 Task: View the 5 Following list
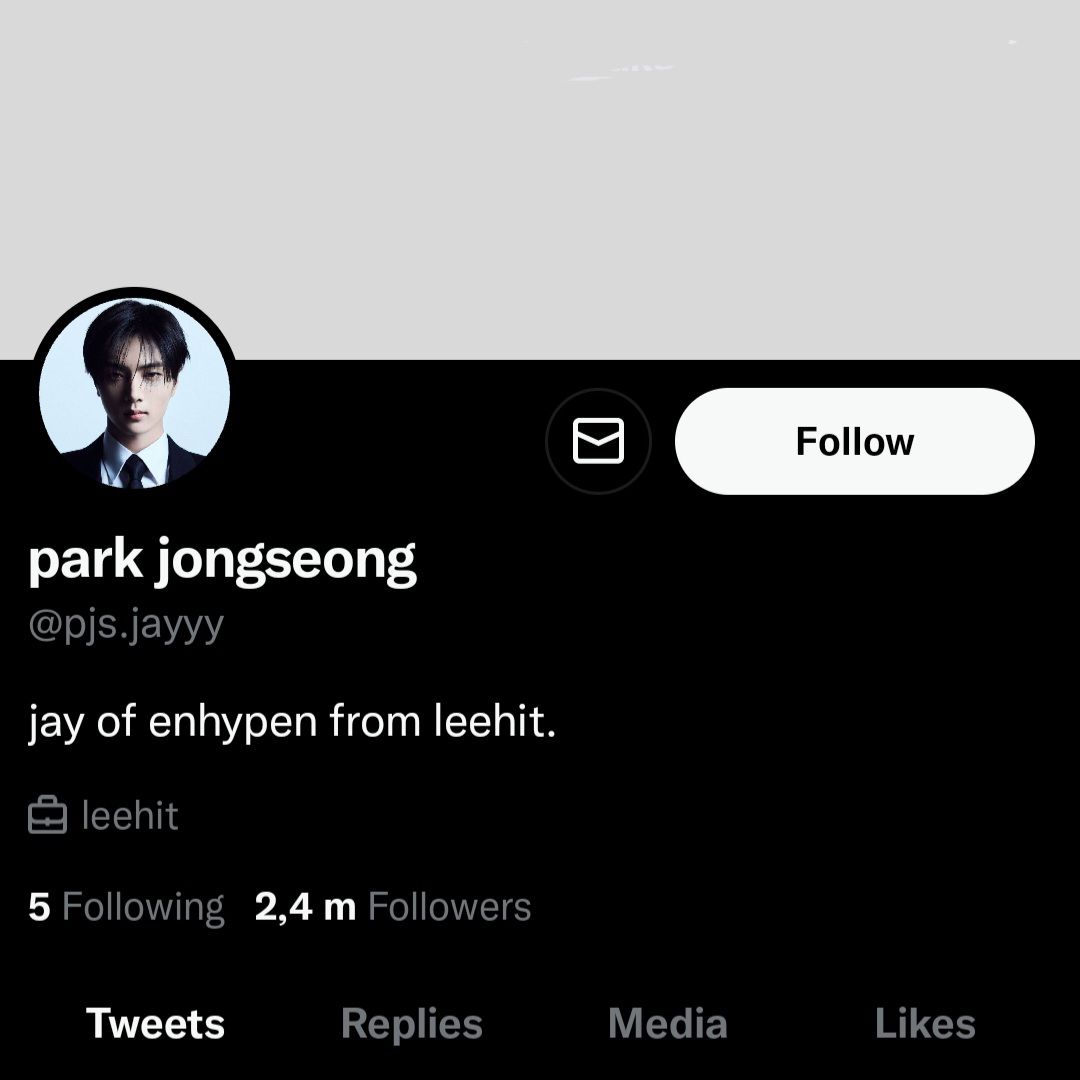click(x=126, y=907)
